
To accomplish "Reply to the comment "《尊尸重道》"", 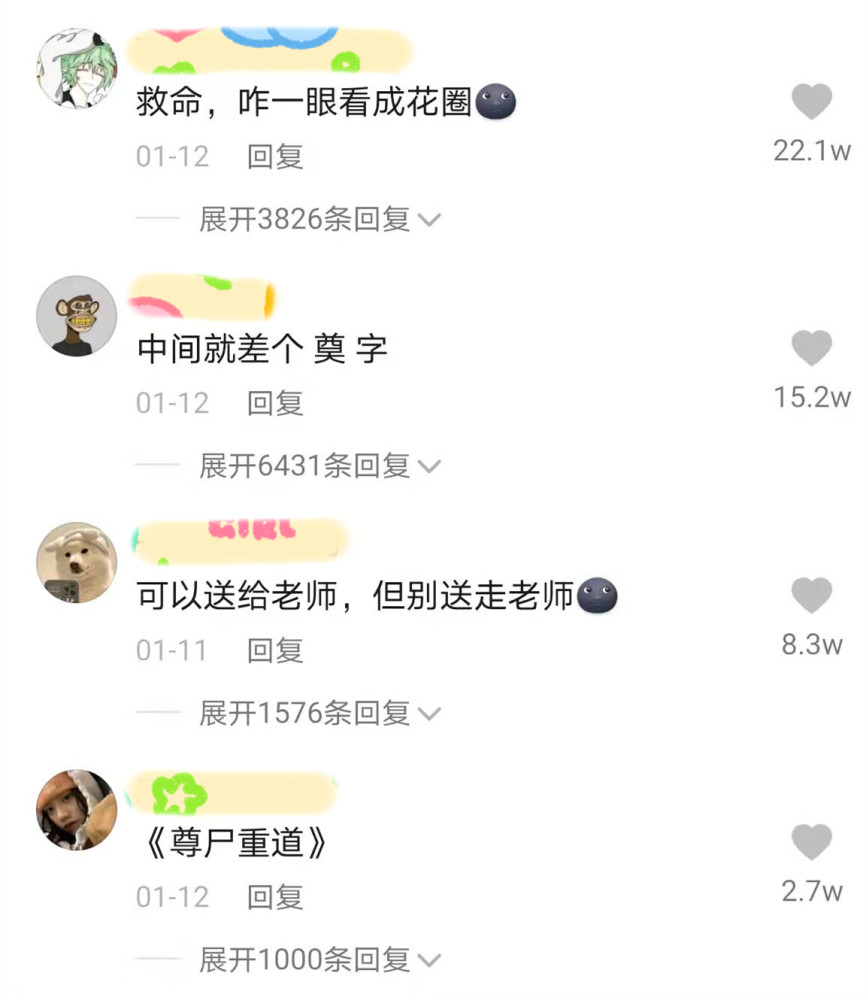I will point(275,898).
